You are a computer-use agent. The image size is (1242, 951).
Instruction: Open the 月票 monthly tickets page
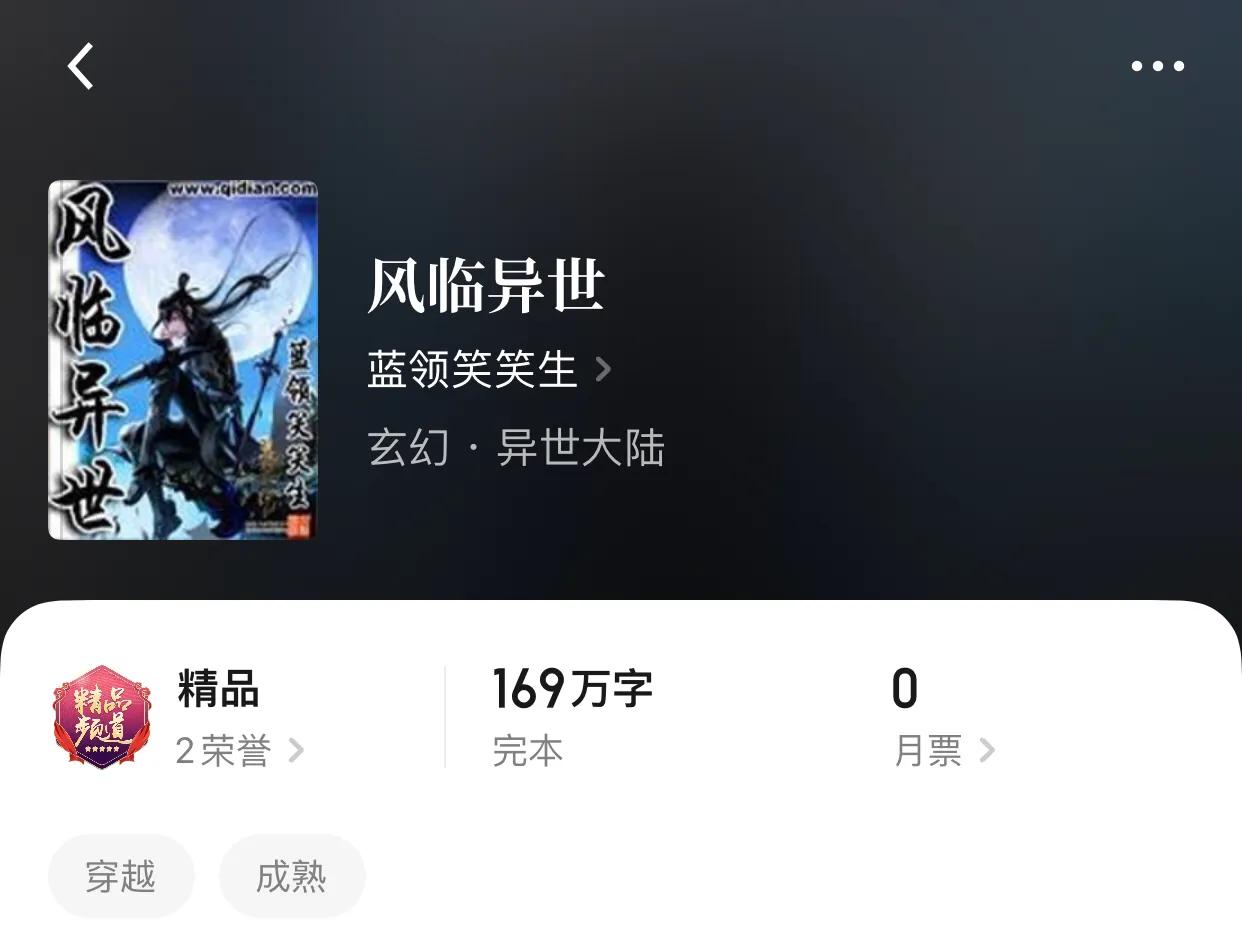943,750
